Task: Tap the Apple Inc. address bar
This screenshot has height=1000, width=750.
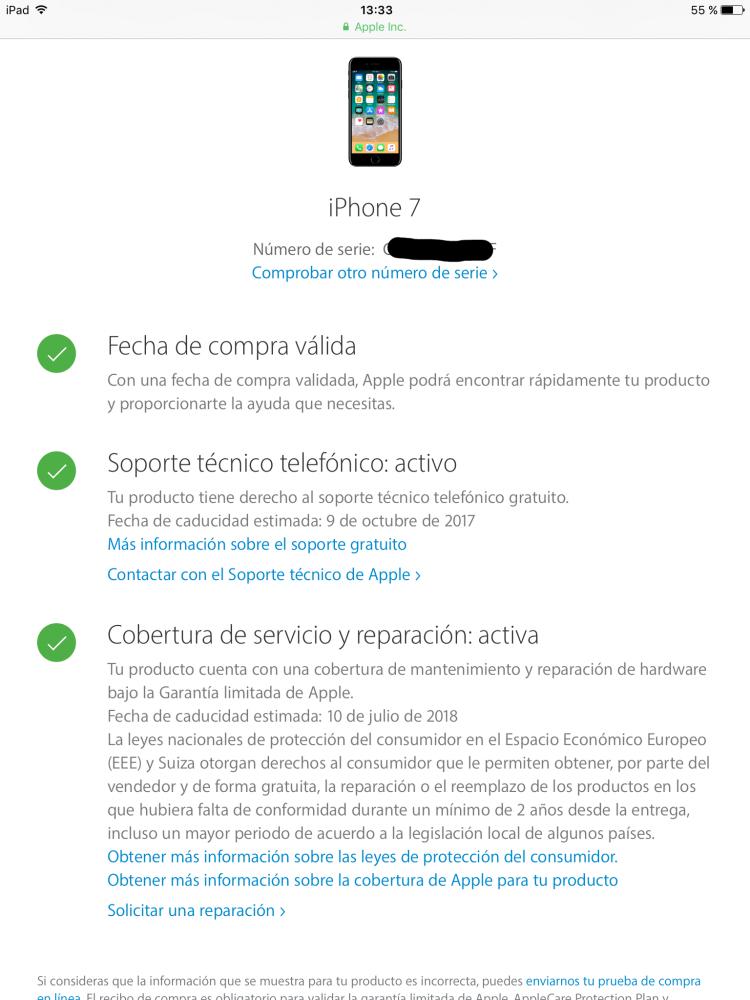Action: click(x=375, y=27)
